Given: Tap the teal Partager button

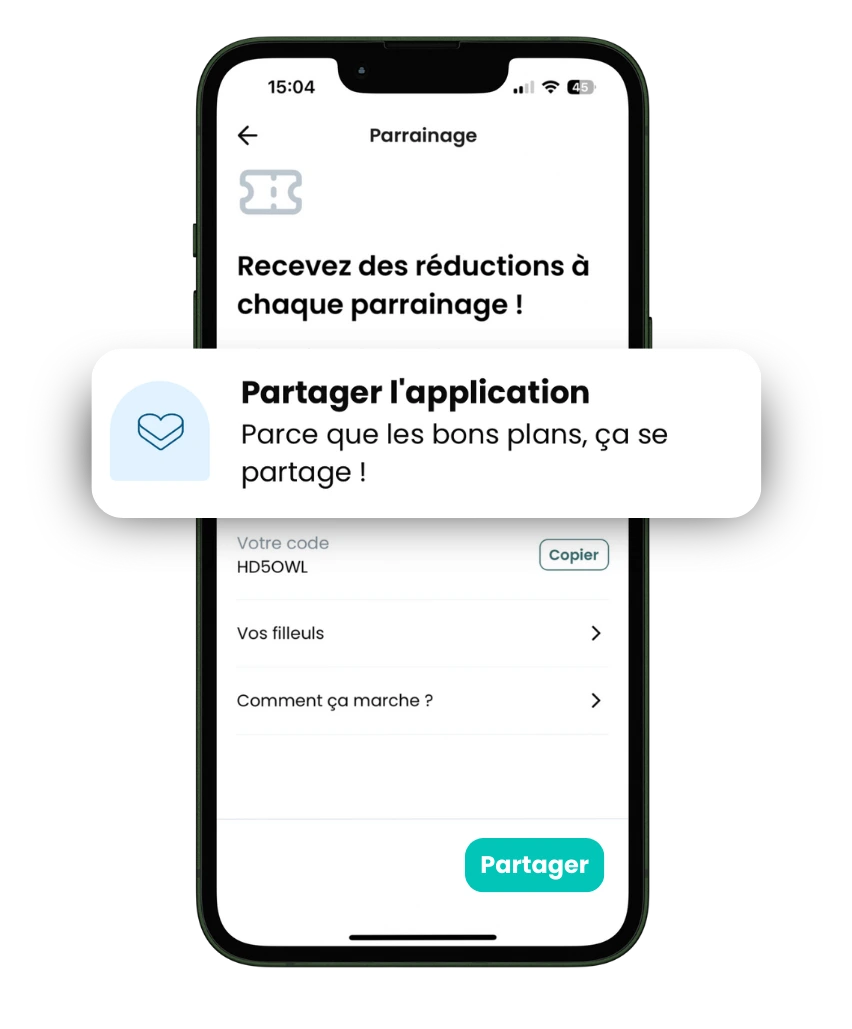Looking at the screenshot, I should tap(534, 864).
